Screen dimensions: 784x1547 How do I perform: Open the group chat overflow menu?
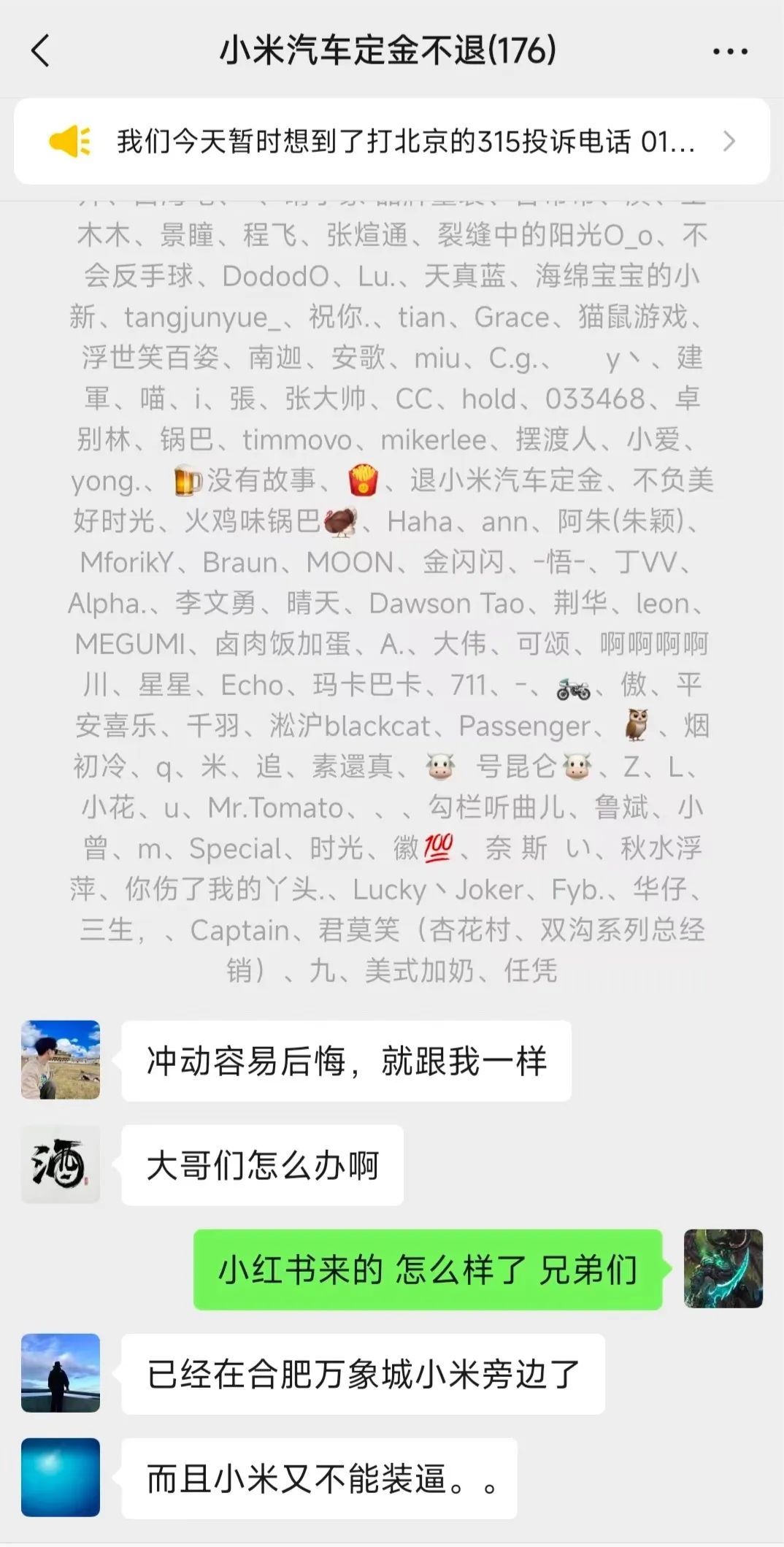[x=729, y=51]
